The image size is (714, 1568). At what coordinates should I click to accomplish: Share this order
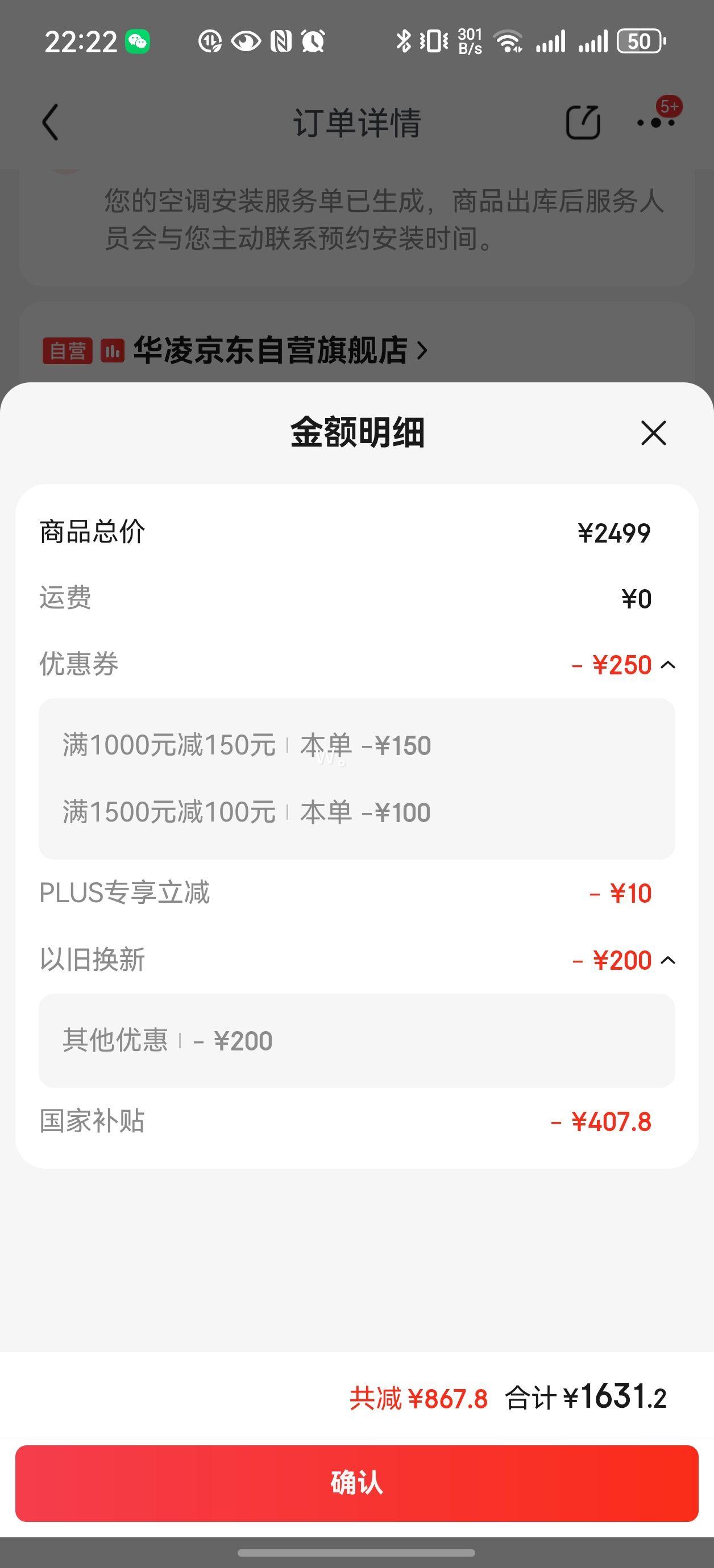(583, 122)
